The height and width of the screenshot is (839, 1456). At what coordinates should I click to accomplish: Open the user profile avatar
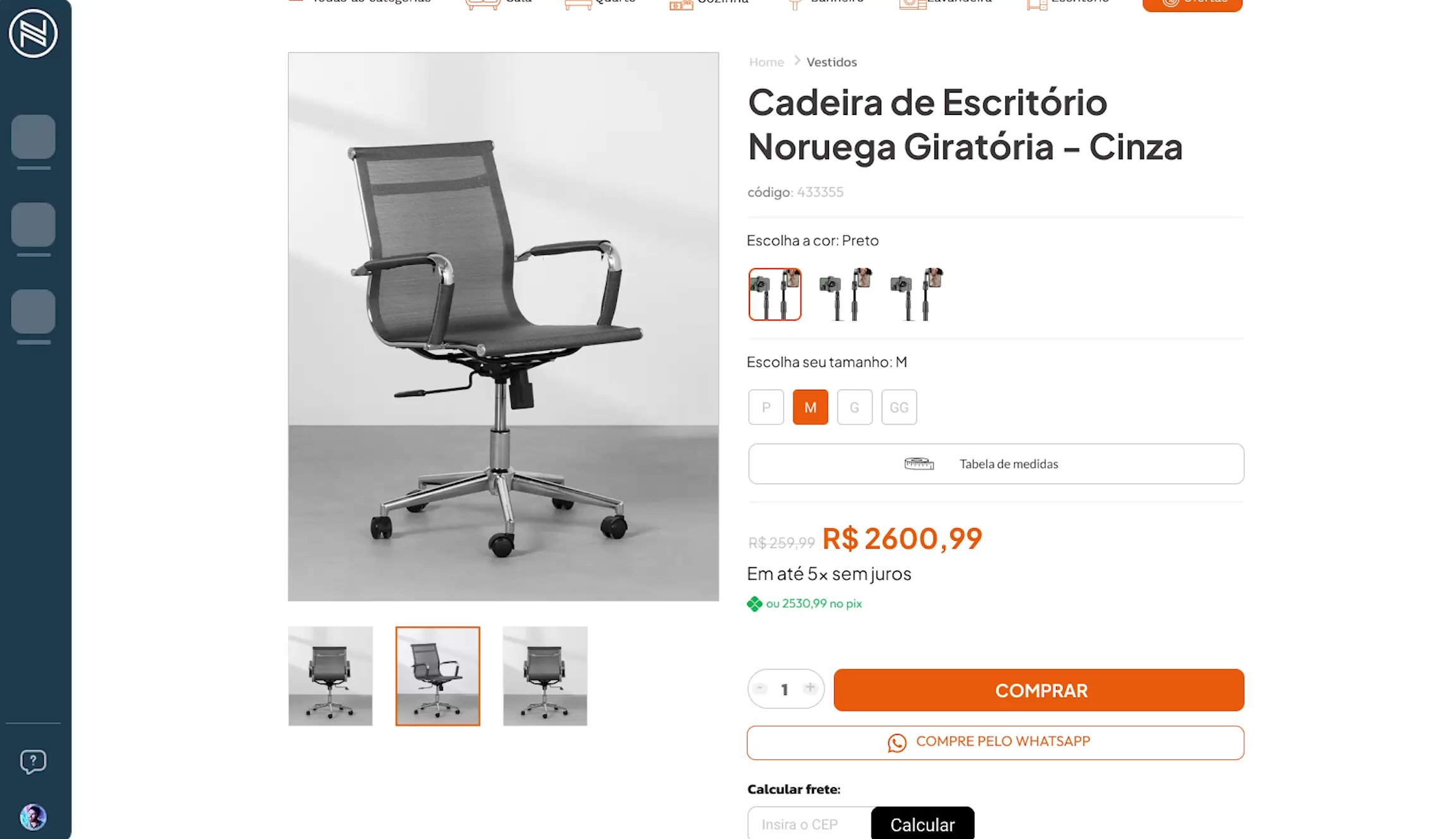tap(33, 817)
